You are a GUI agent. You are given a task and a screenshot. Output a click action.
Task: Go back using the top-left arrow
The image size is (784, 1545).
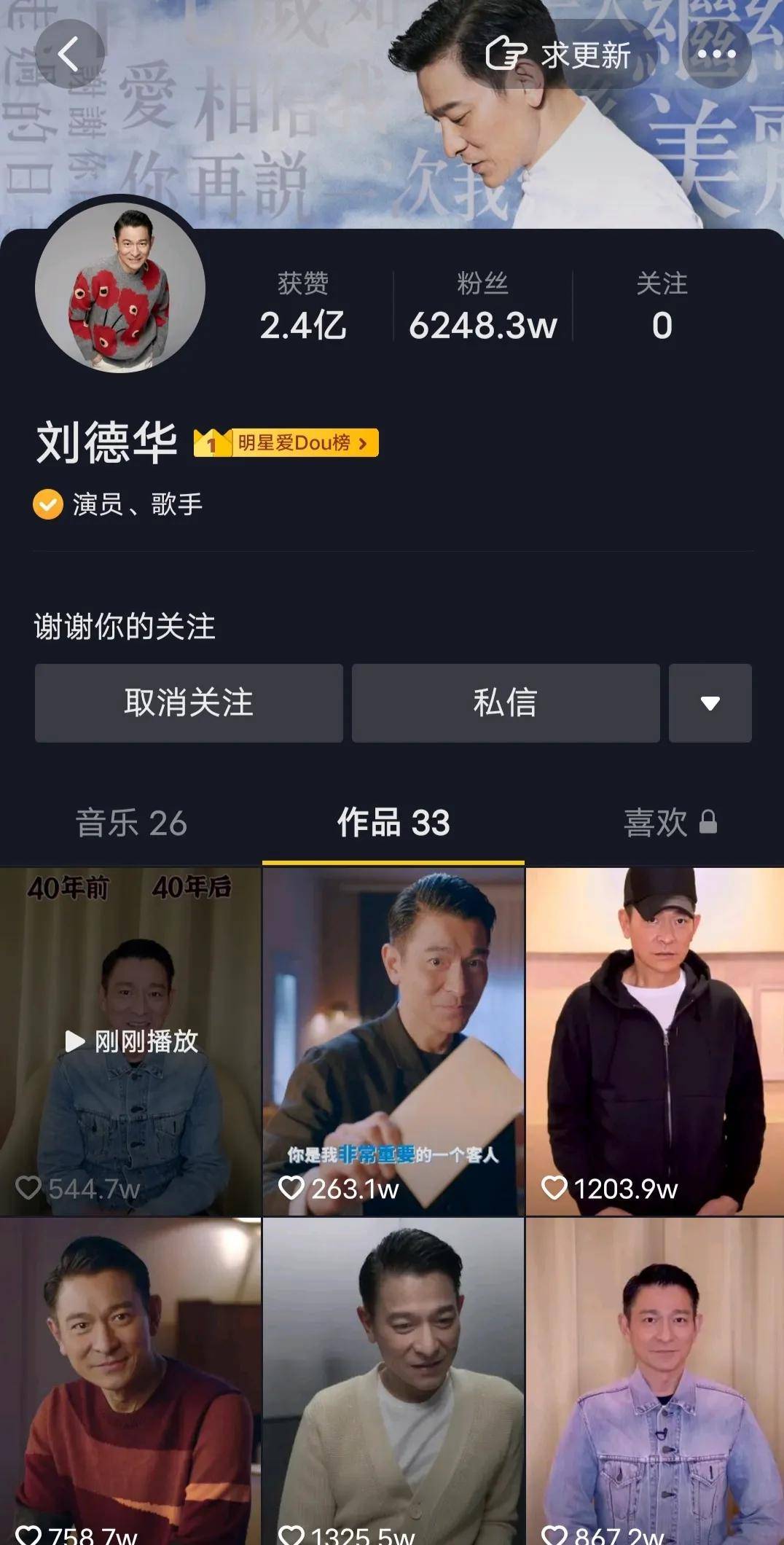click(69, 55)
